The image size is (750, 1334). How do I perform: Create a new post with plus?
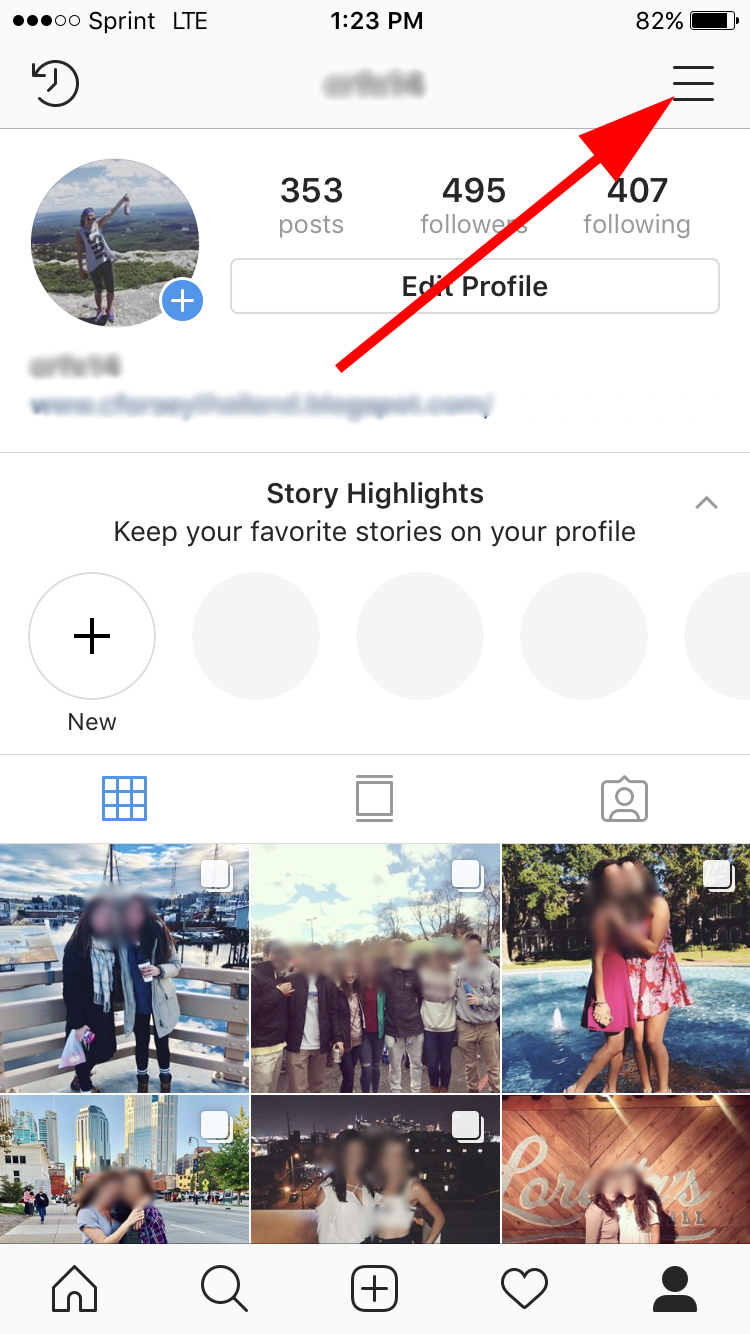point(374,1289)
